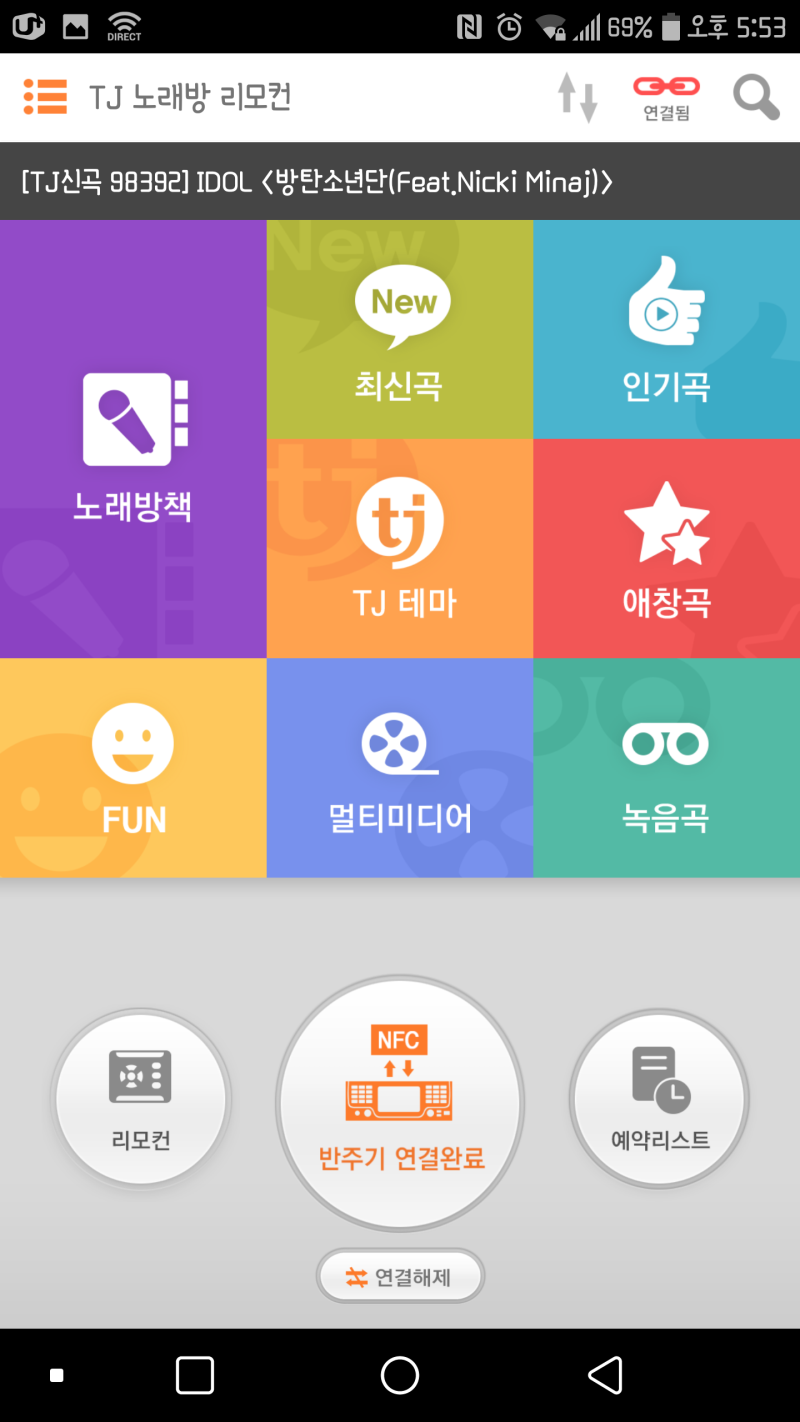Viewport: 800px width, 1422px height.
Task: Open the 예약리스트 reservation list circle
Action: [659, 1098]
